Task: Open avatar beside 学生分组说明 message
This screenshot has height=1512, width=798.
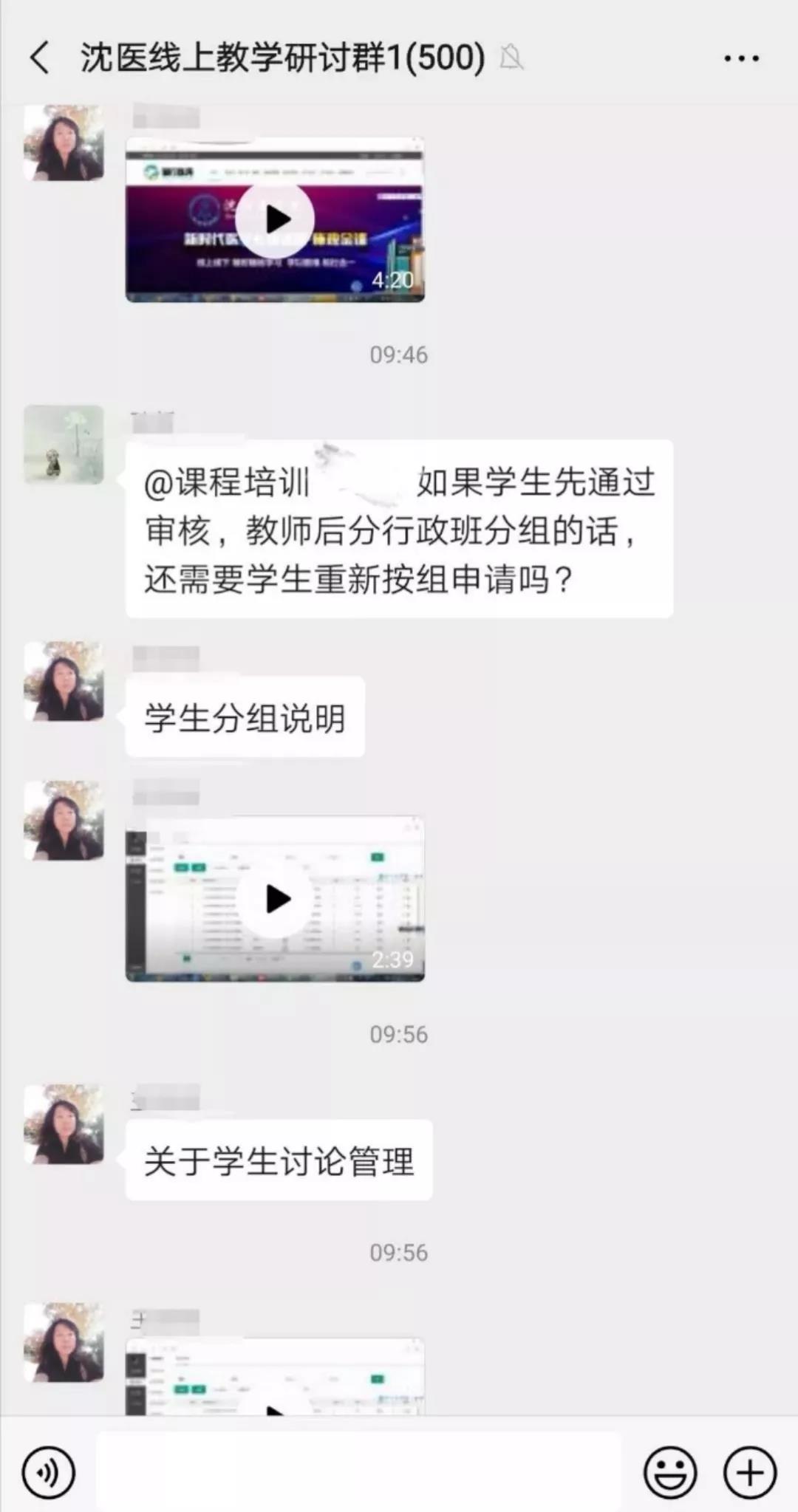Action: click(64, 681)
